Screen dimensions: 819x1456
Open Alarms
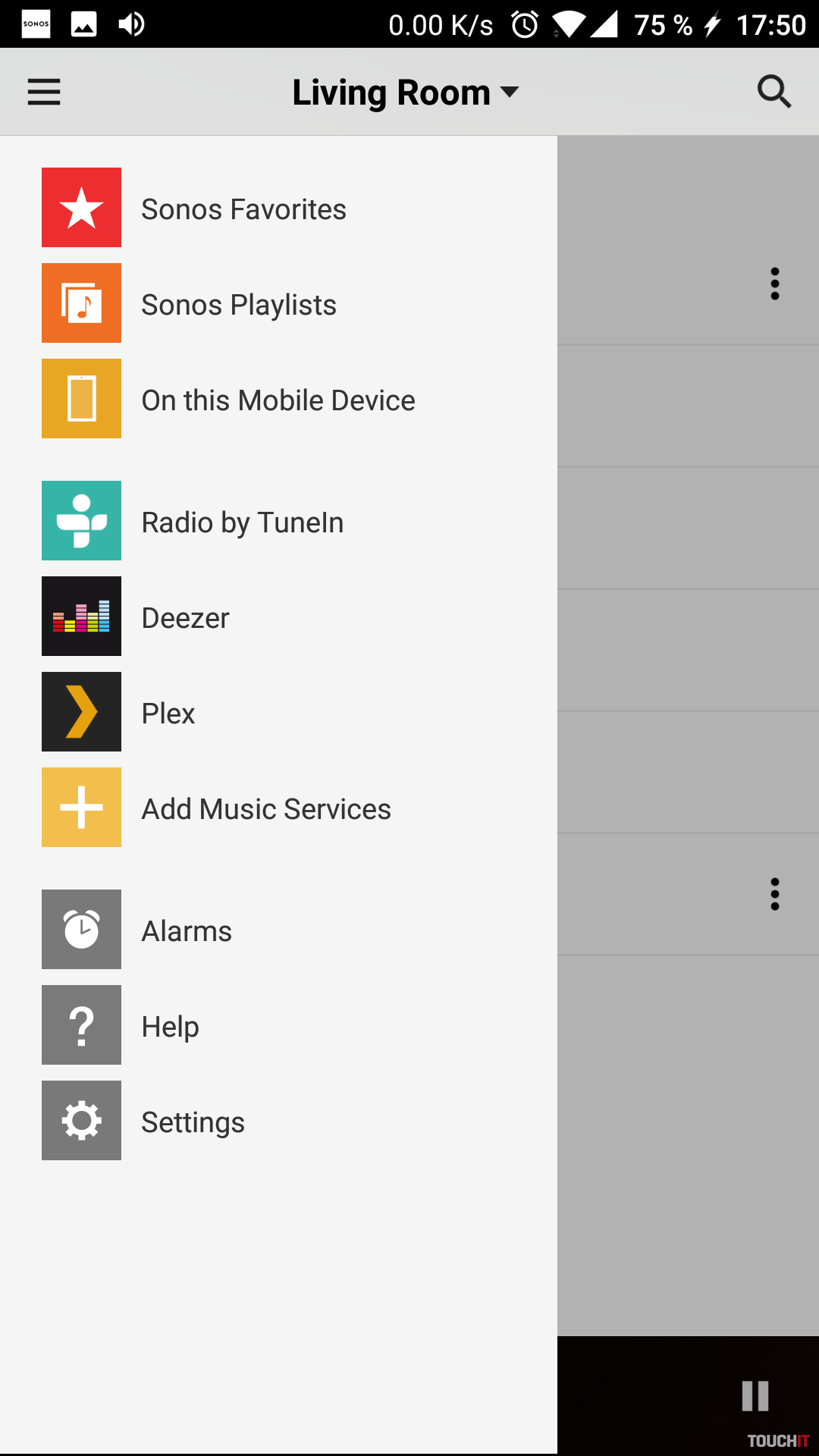[187, 930]
